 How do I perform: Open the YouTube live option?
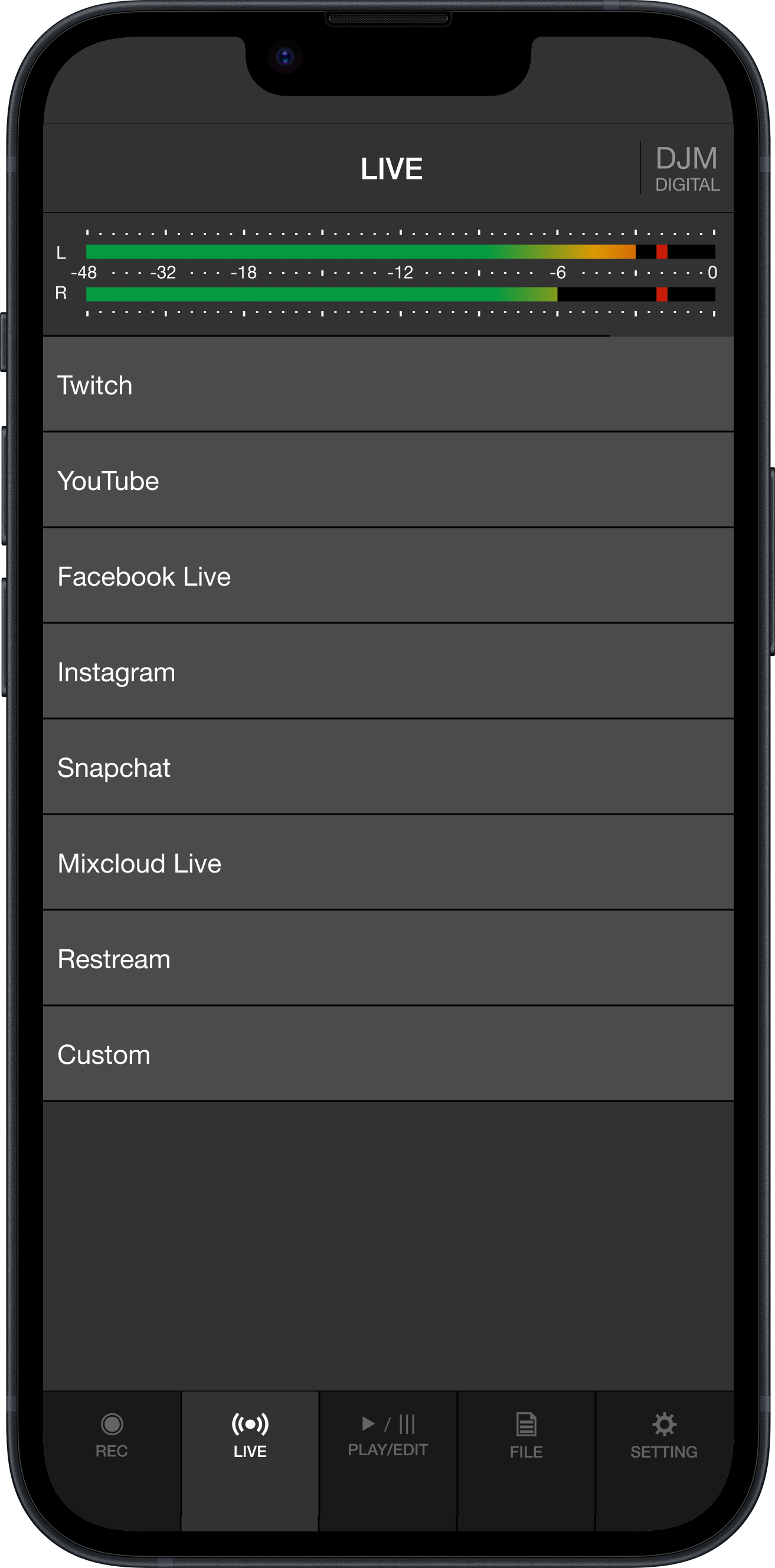pos(387,481)
